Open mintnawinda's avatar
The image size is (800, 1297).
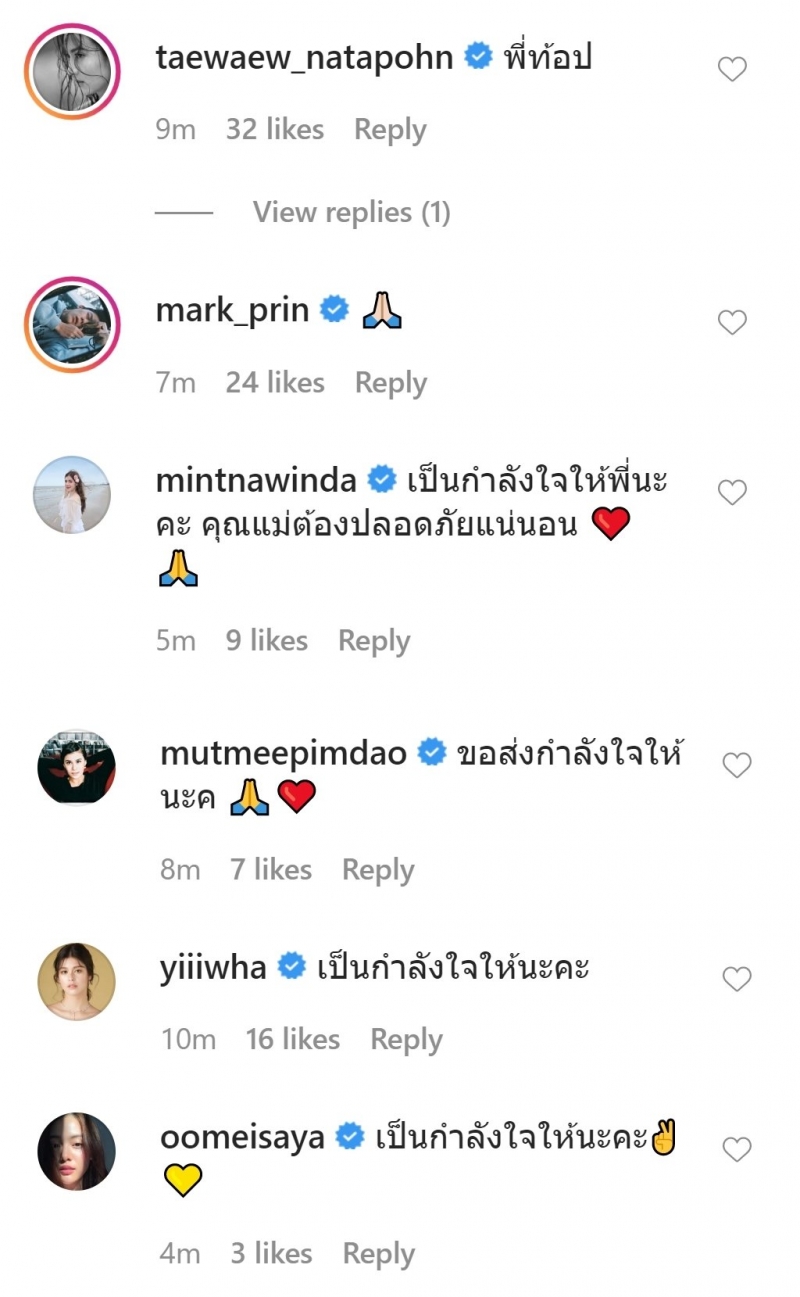pos(72,494)
